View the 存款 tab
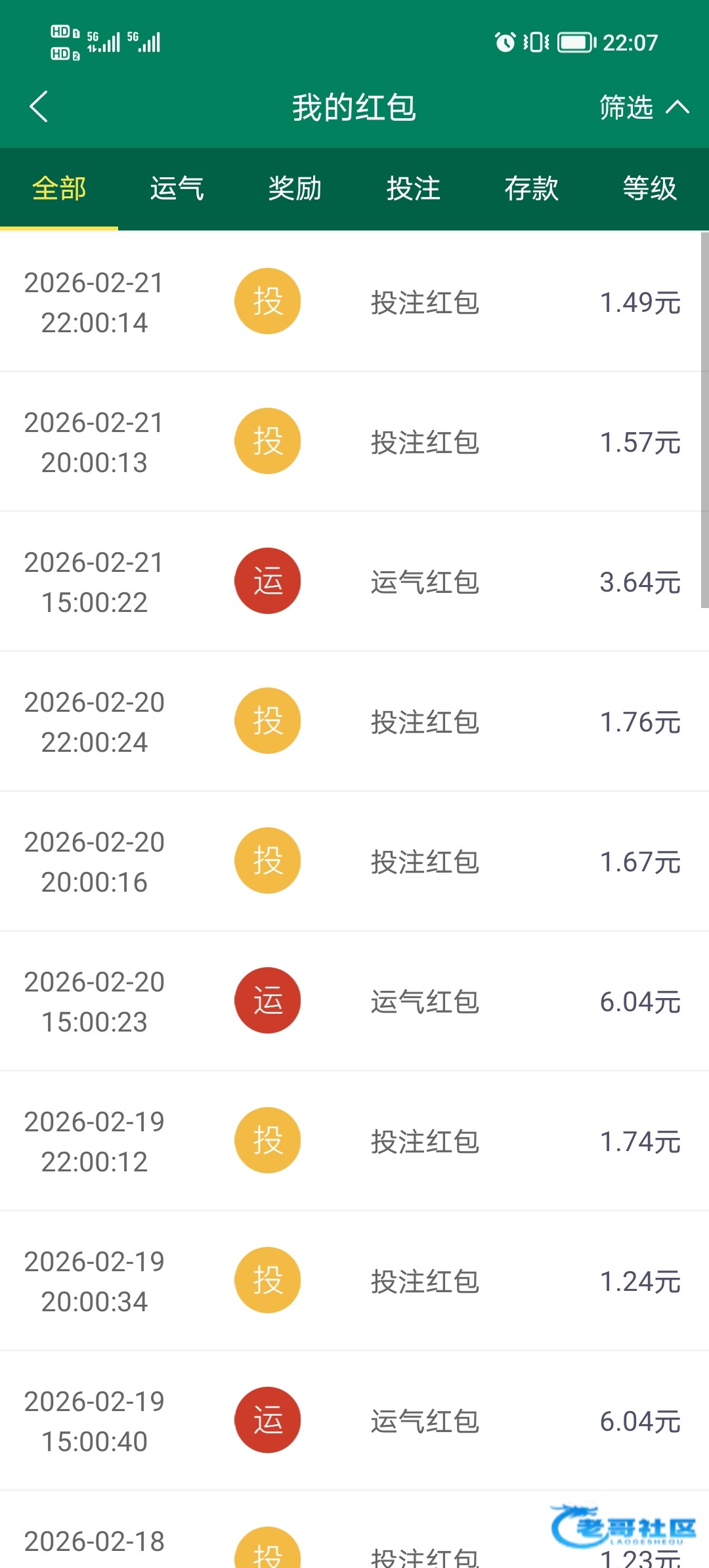Screen dimensions: 709x1568 coord(532,188)
